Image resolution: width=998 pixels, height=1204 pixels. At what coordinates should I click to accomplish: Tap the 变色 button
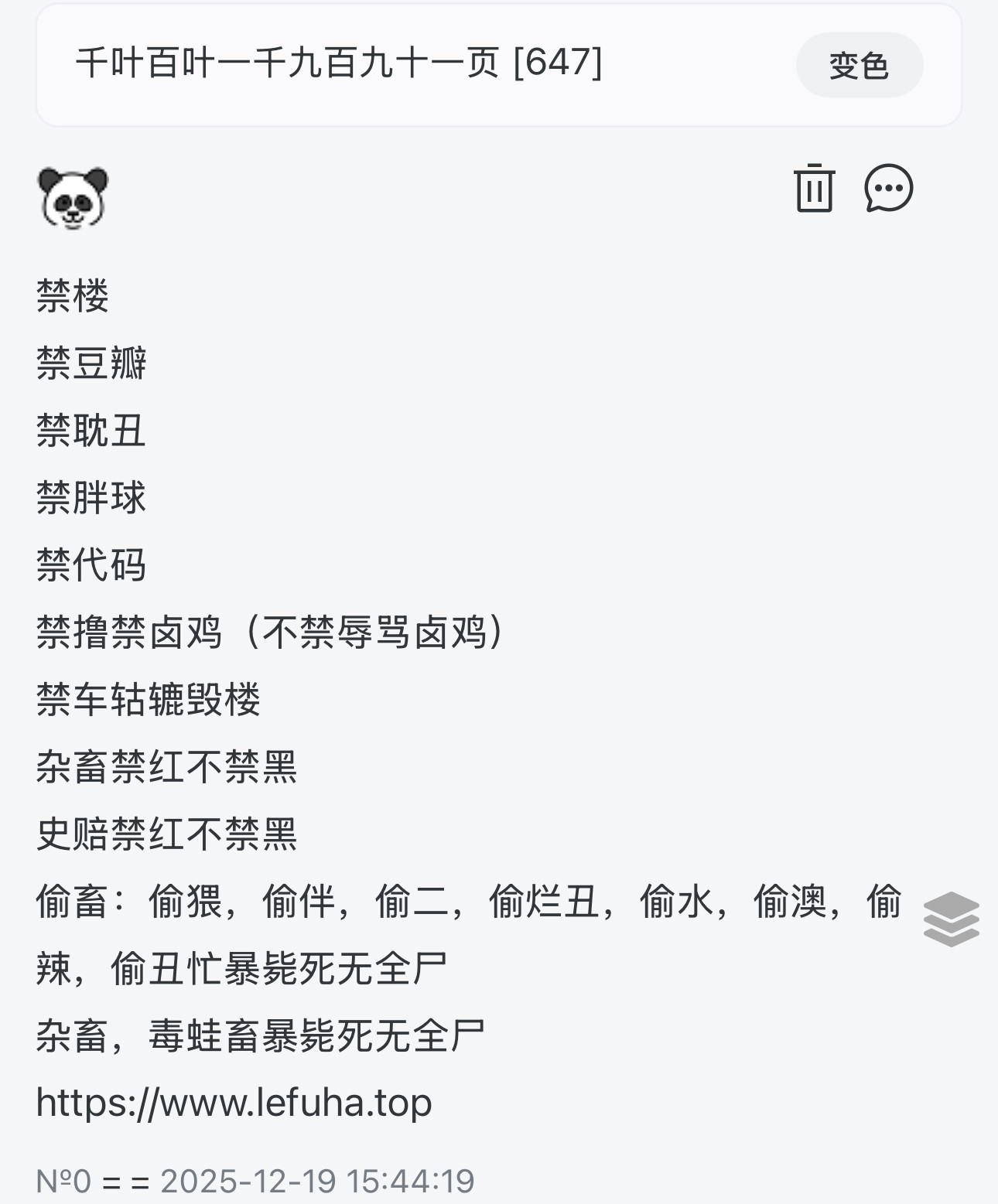[859, 65]
